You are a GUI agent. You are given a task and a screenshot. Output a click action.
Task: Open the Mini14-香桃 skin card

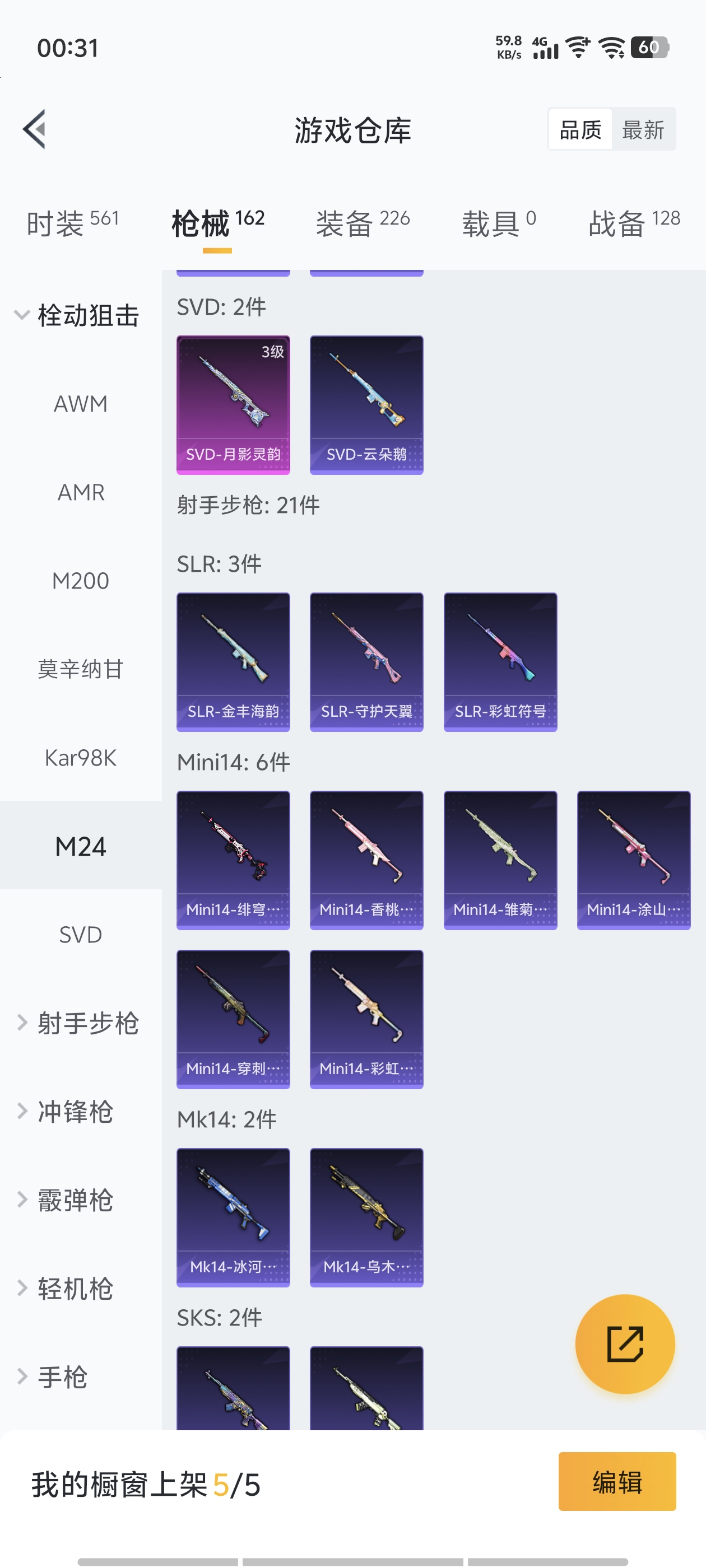366,860
